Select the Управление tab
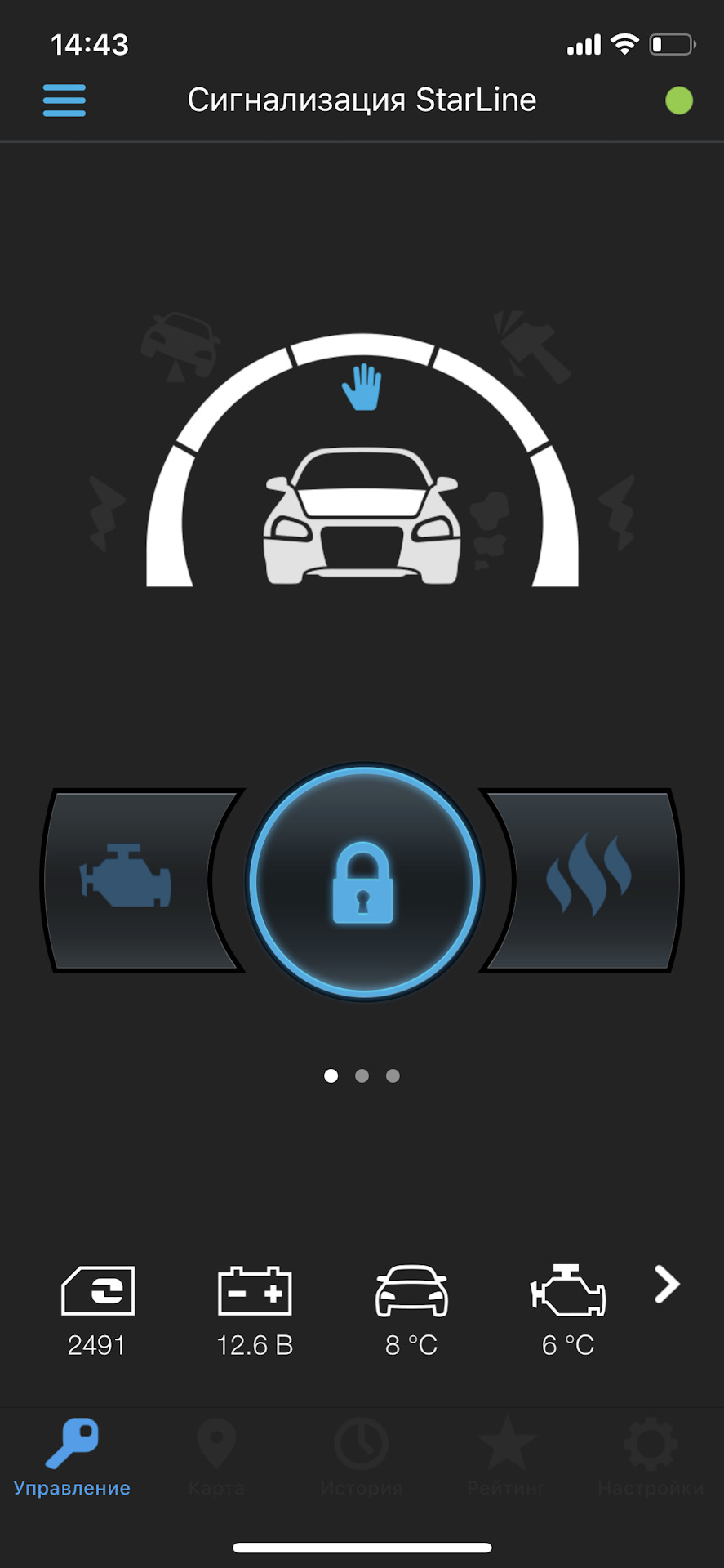Screen dimensions: 724x1568 tap(72, 1458)
